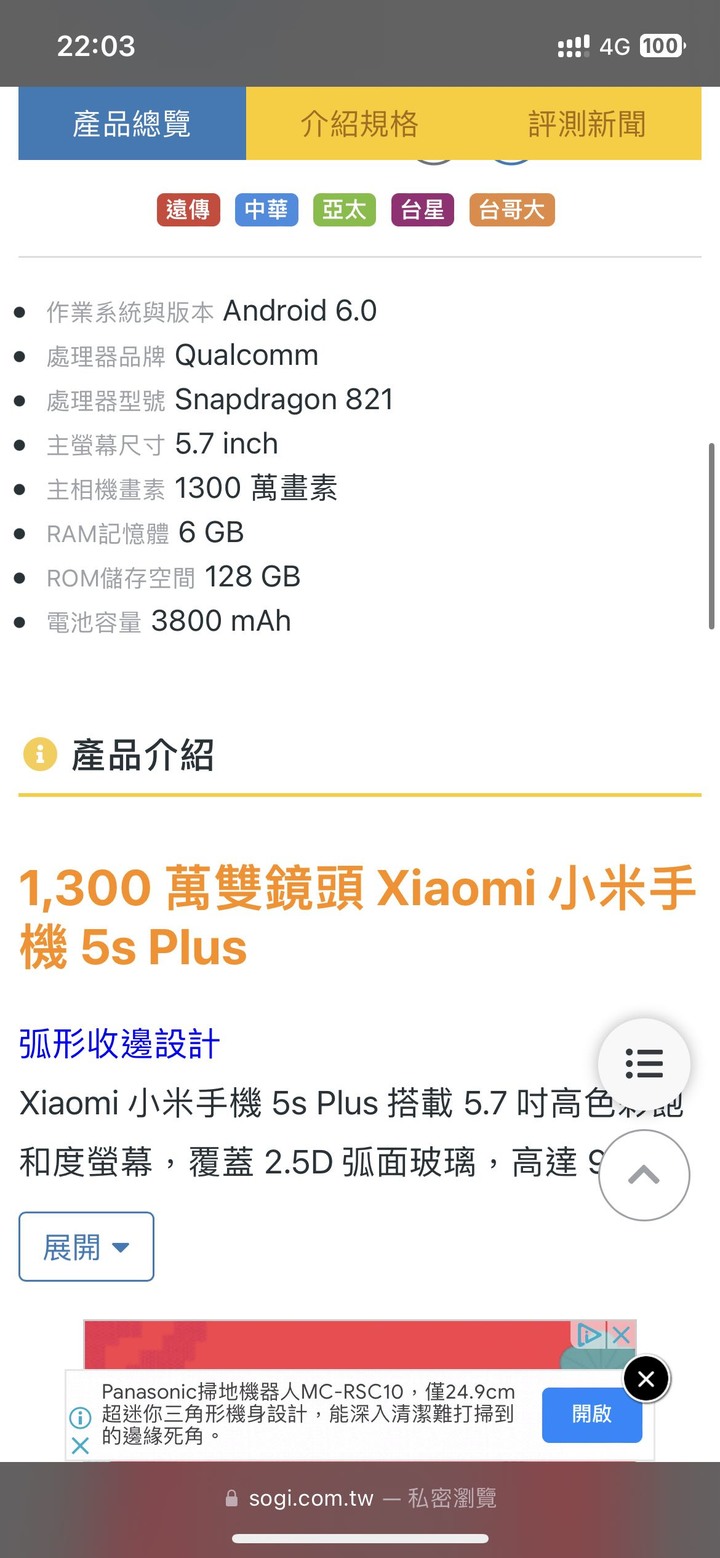The image size is (720, 1558).
Task: Close the Panasonic ad banner
Action: (x=646, y=1380)
